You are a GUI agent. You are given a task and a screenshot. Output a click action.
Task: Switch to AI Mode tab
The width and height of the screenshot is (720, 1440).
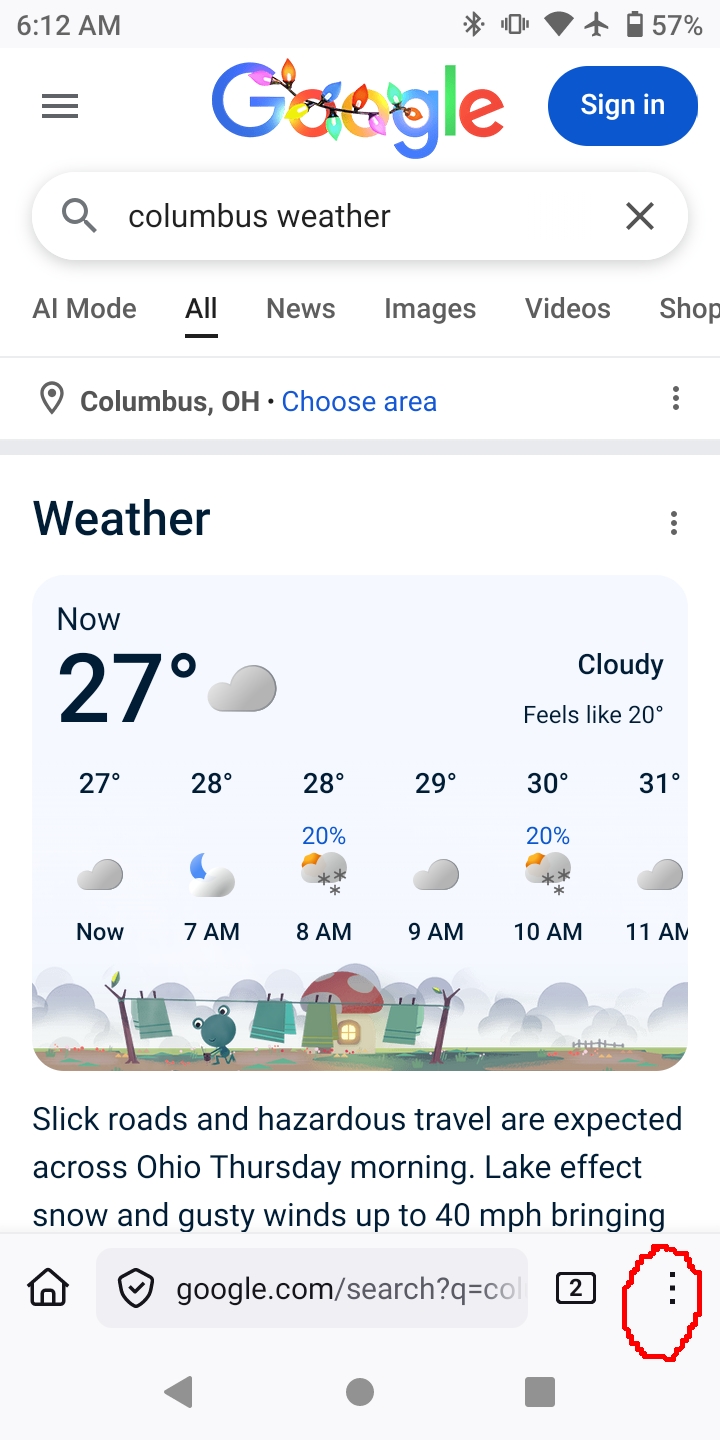pyautogui.click(x=84, y=308)
